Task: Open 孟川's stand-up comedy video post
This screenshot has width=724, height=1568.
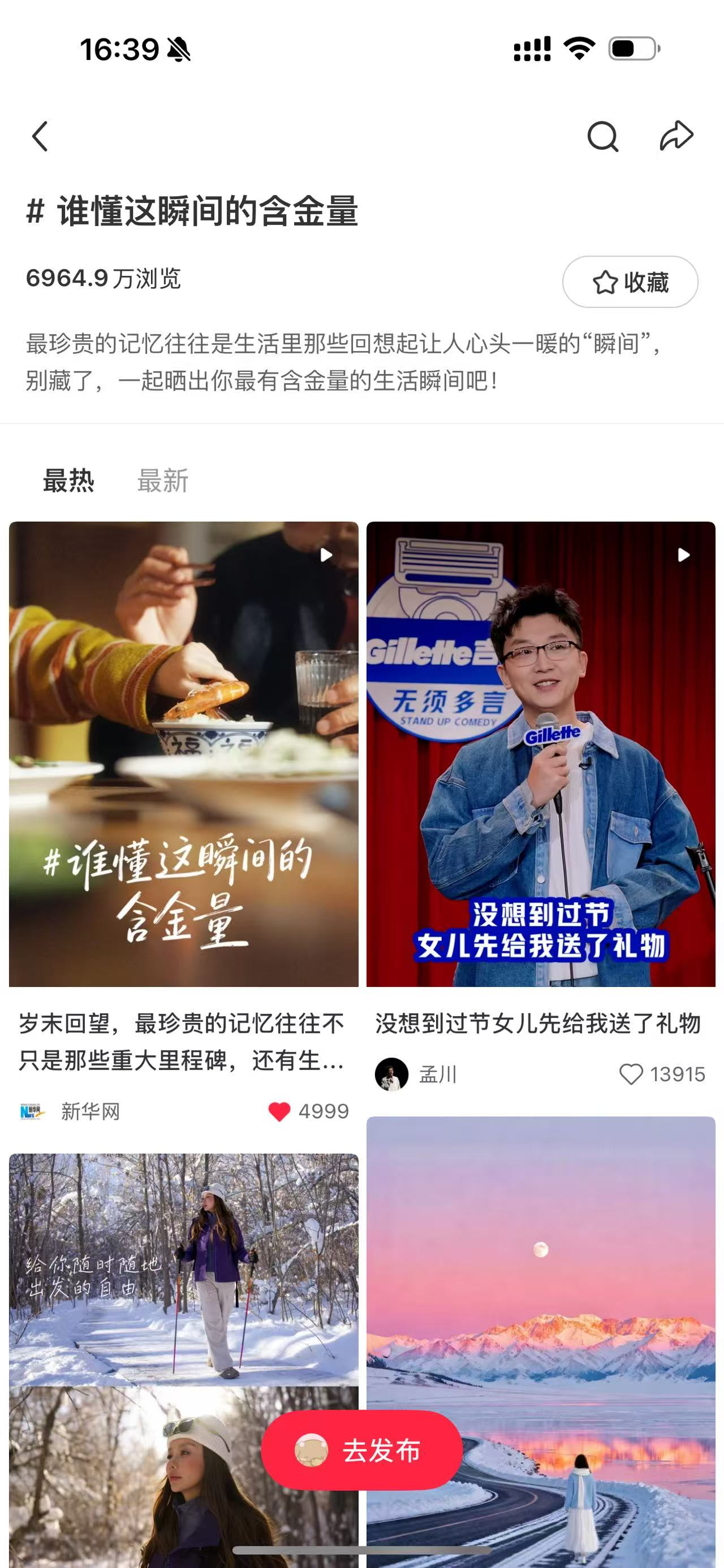Action: tap(541, 753)
